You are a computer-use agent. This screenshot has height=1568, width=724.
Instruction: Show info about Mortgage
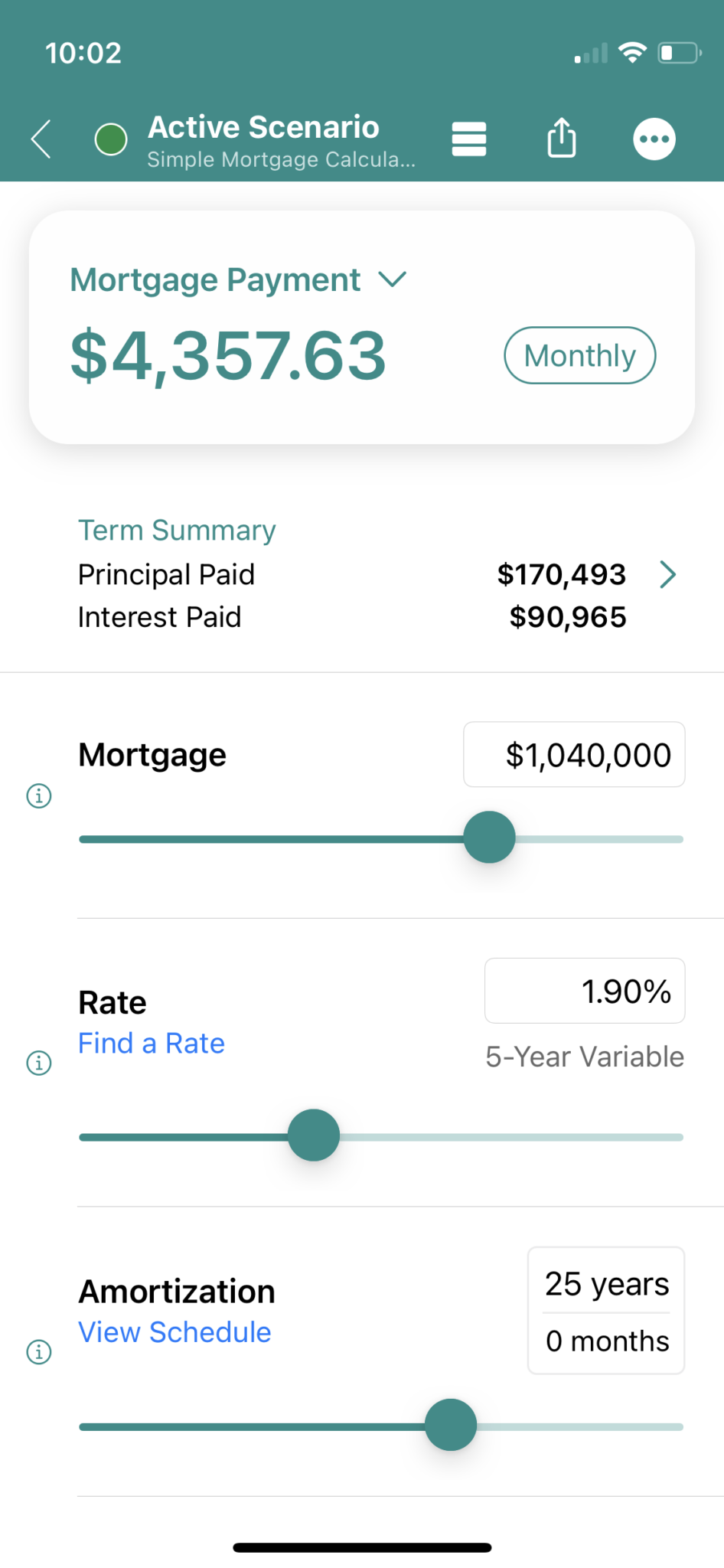(39, 796)
